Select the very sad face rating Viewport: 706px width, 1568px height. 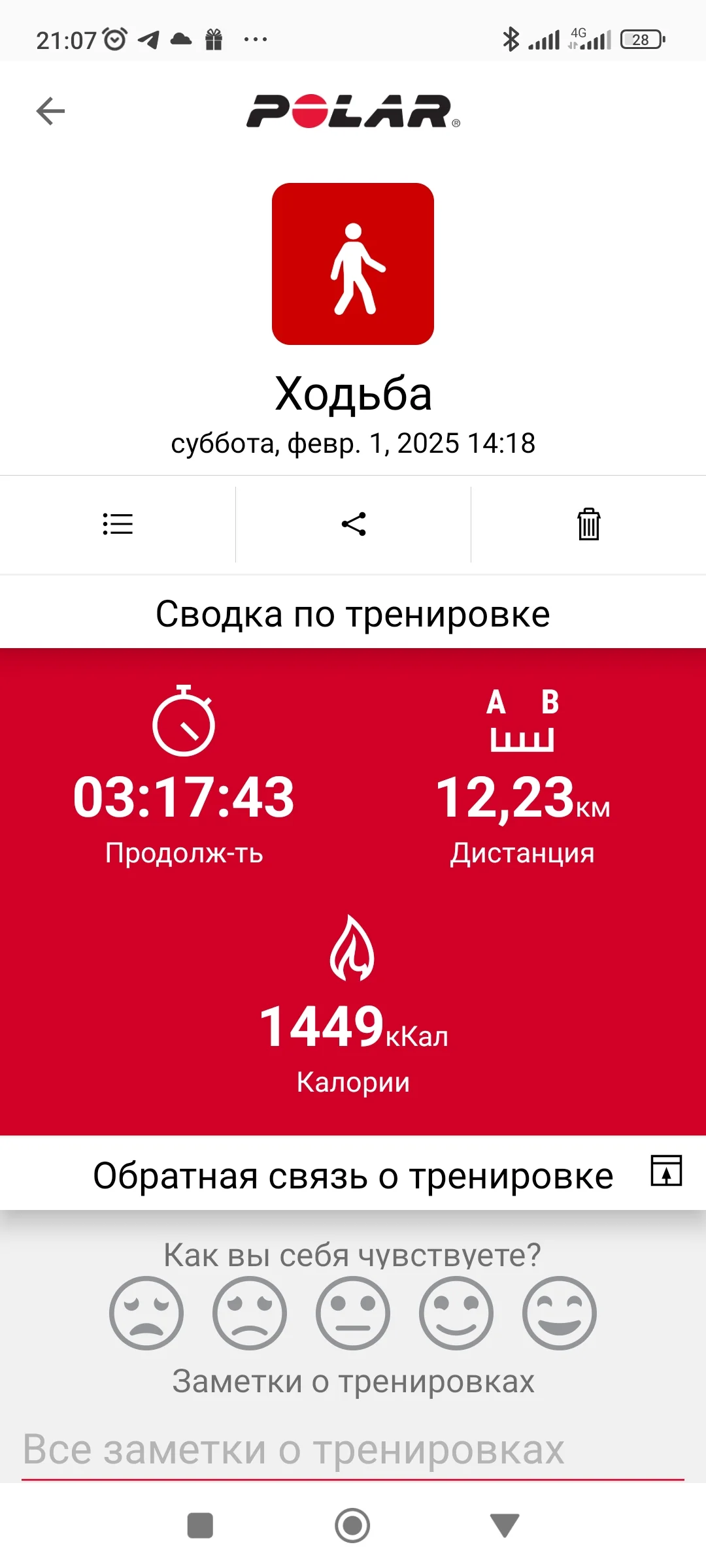(x=146, y=1313)
